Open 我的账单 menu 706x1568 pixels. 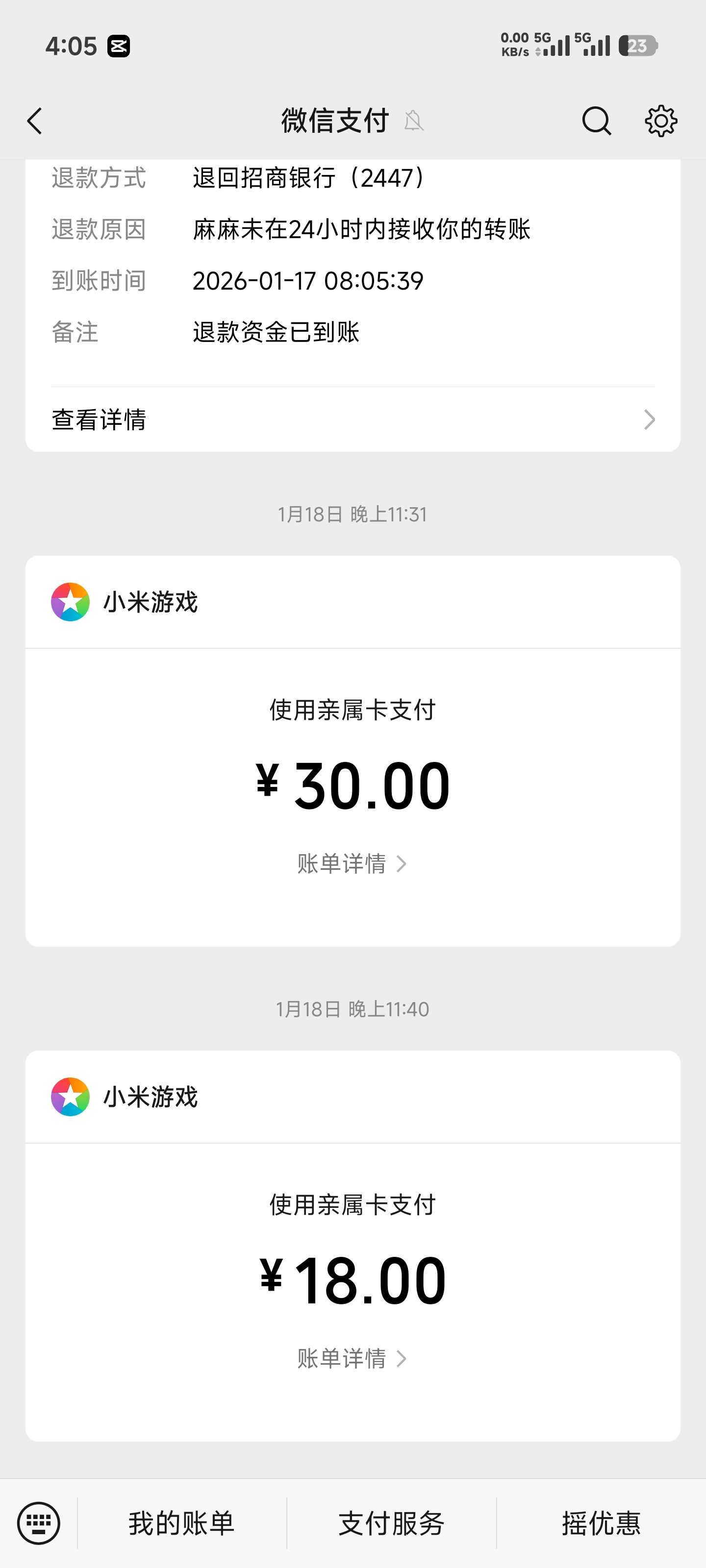[x=181, y=1523]
